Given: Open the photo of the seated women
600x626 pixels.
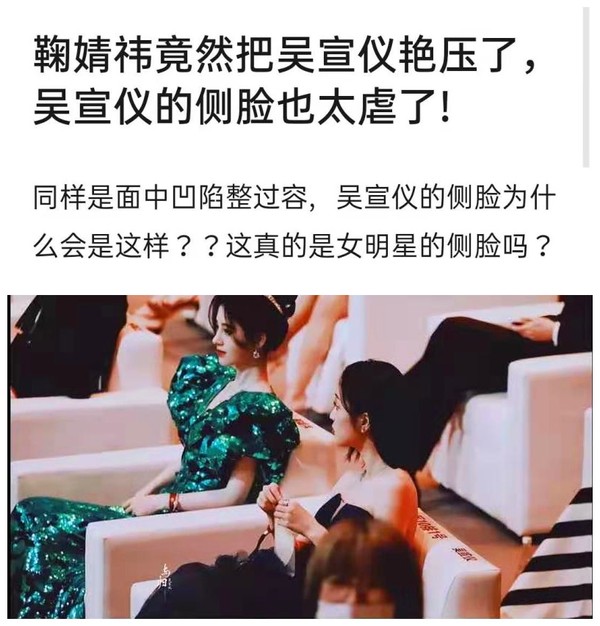Looking at the screenshot, I should coord(300,456).
